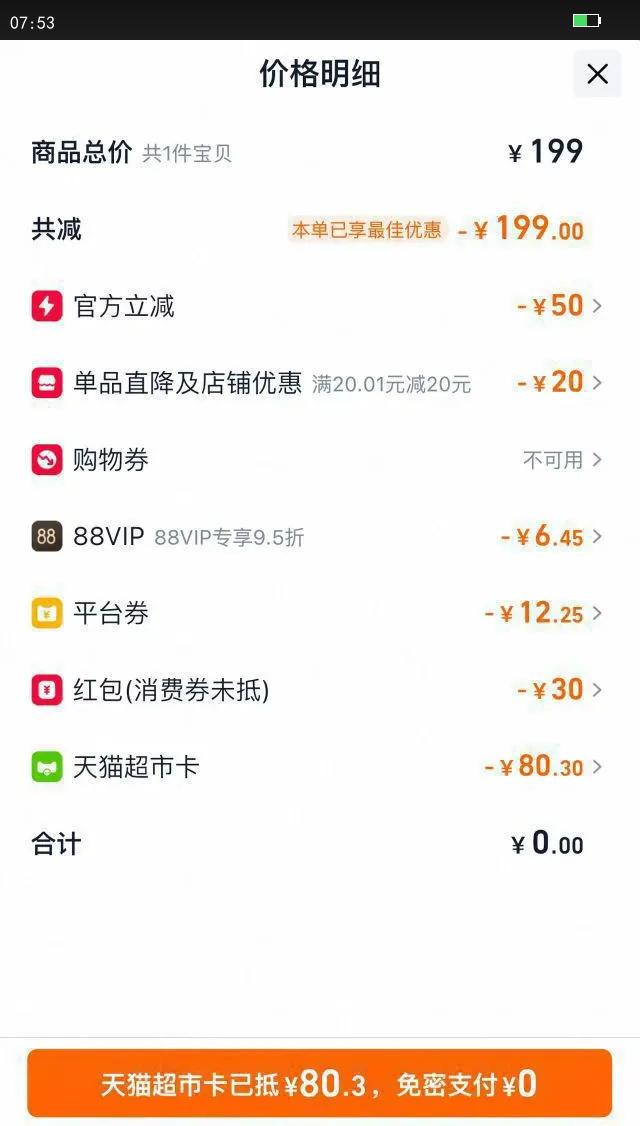Close the 价格明细 price details panel

pos(597,74)
